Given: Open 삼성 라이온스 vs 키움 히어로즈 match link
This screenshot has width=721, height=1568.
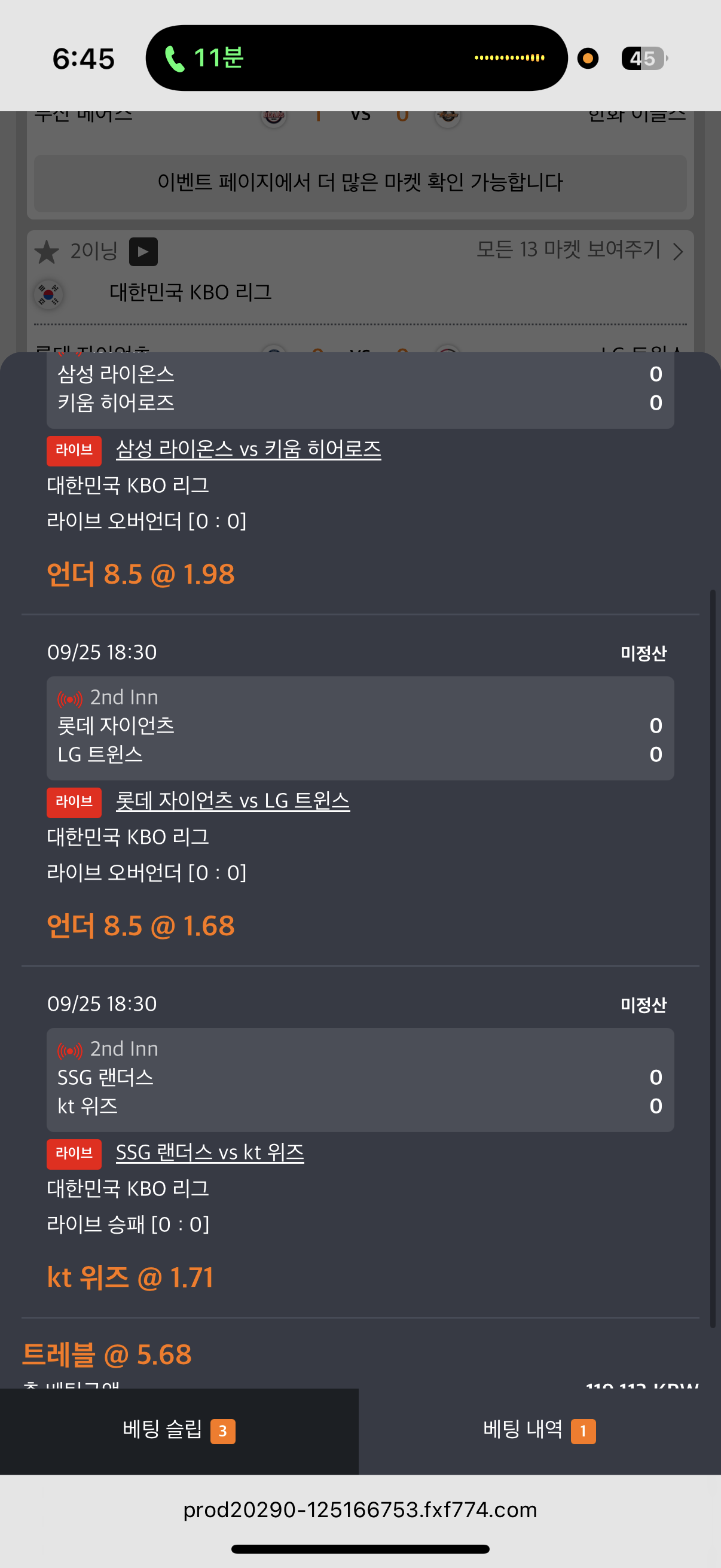Looking at the screenshot, I should click(x=248, y=449).
